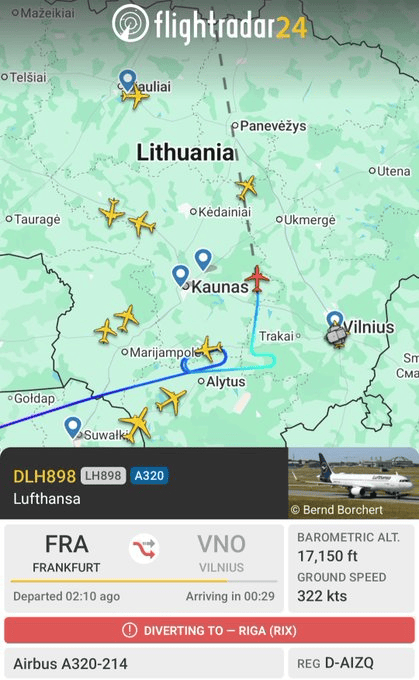Viewport: 419px width, 680px height.
Task: Select the yellow aircraft north of Kėdainiai
Action: 247,188
